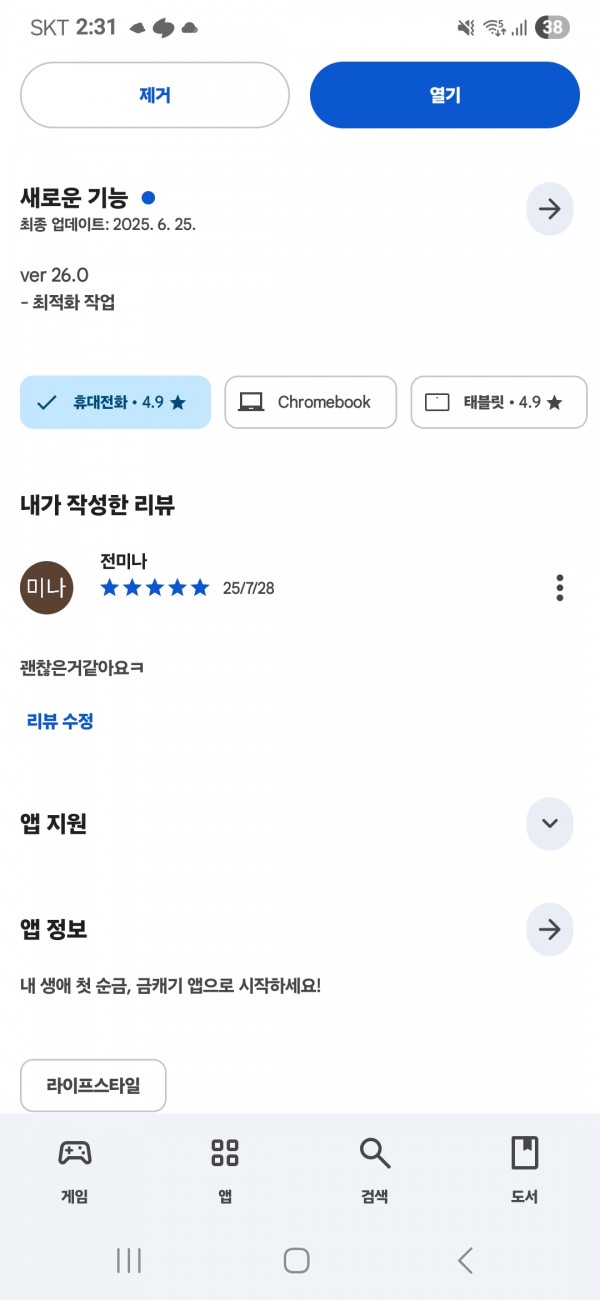The image size is (600, 1300).
Task: Expand the 앱 지원 section
Action: tap(550, 823)
